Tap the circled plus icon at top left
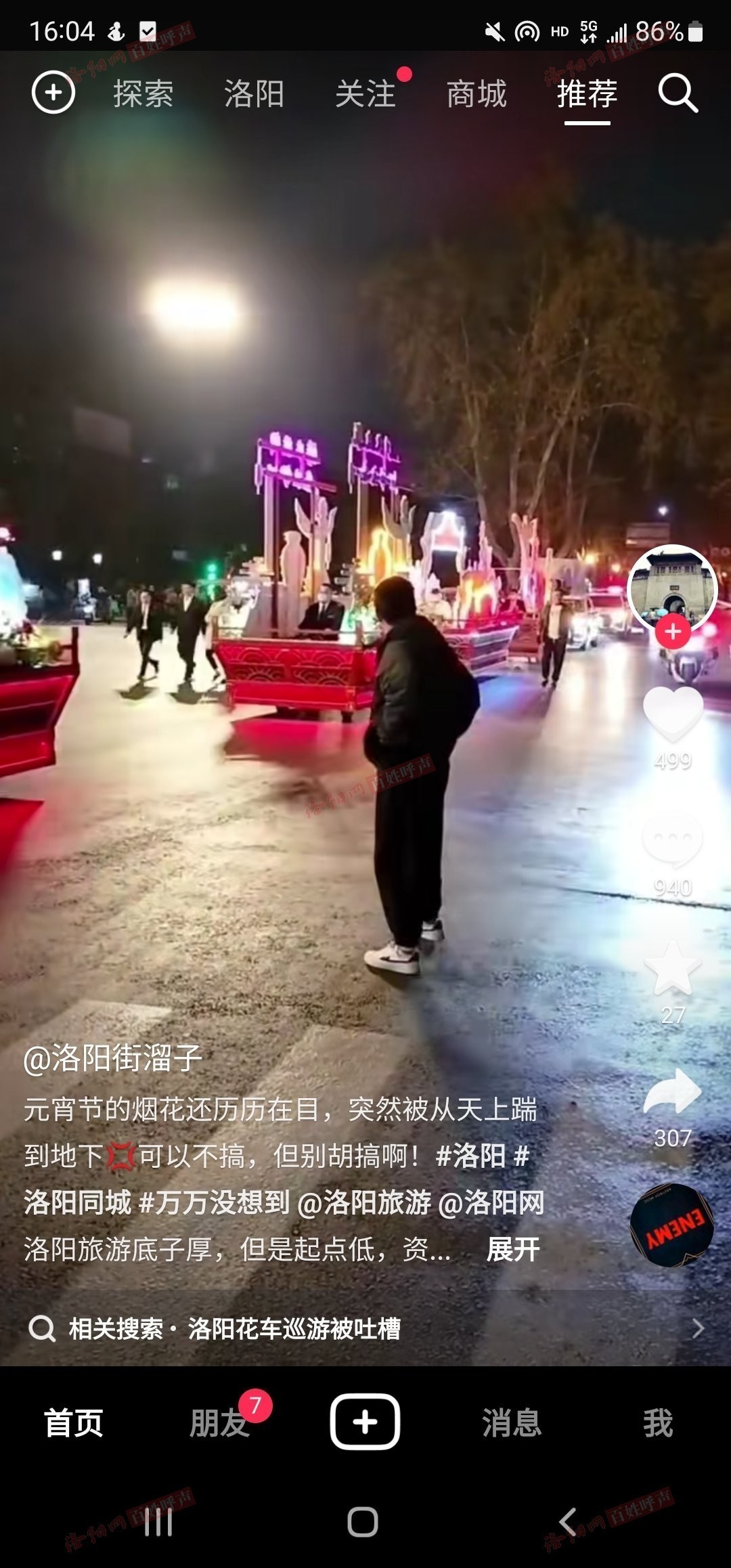This screenshot has width=731, height=1568. (x=53, y=92)
